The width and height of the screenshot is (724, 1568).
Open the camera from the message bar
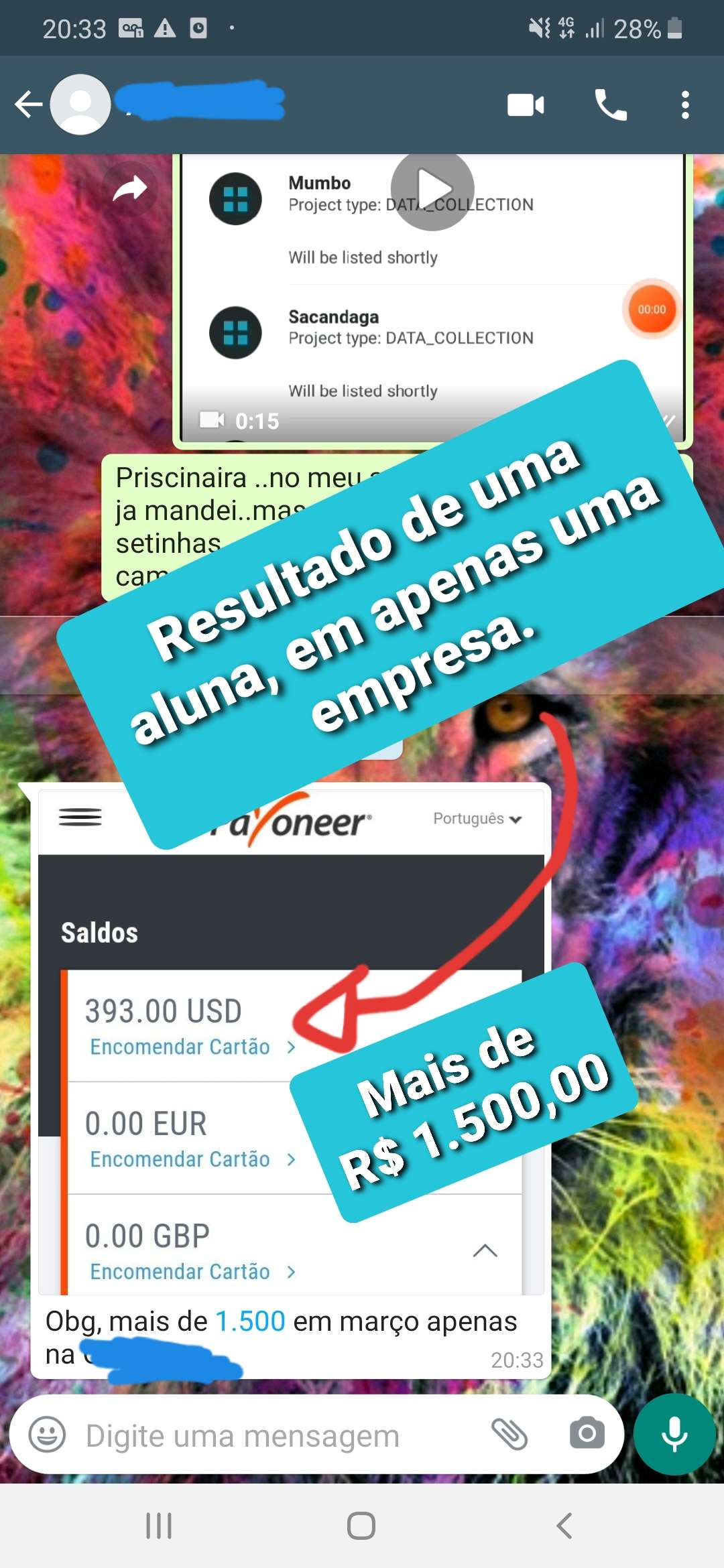coord(587,1434)
